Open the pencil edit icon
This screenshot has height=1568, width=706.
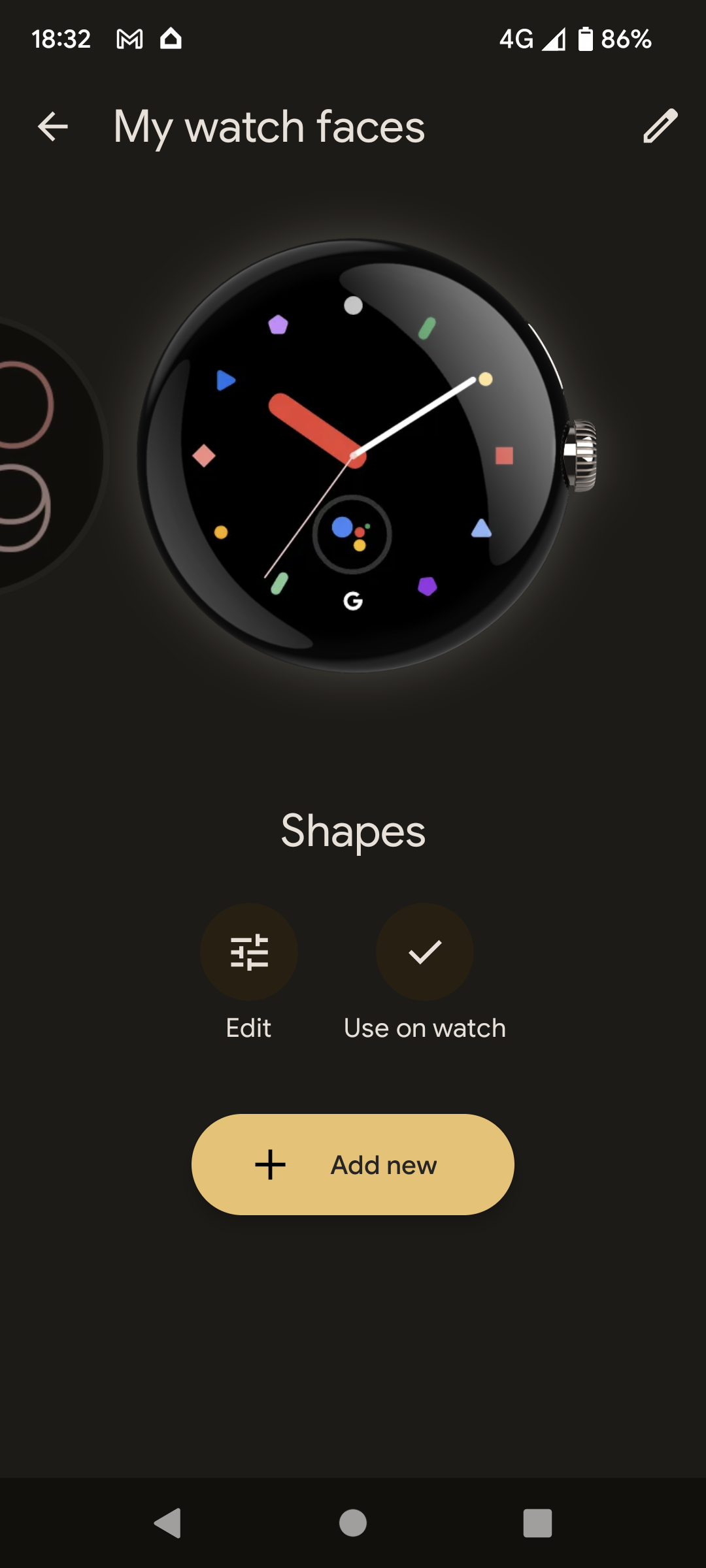(x=660, y=126)
